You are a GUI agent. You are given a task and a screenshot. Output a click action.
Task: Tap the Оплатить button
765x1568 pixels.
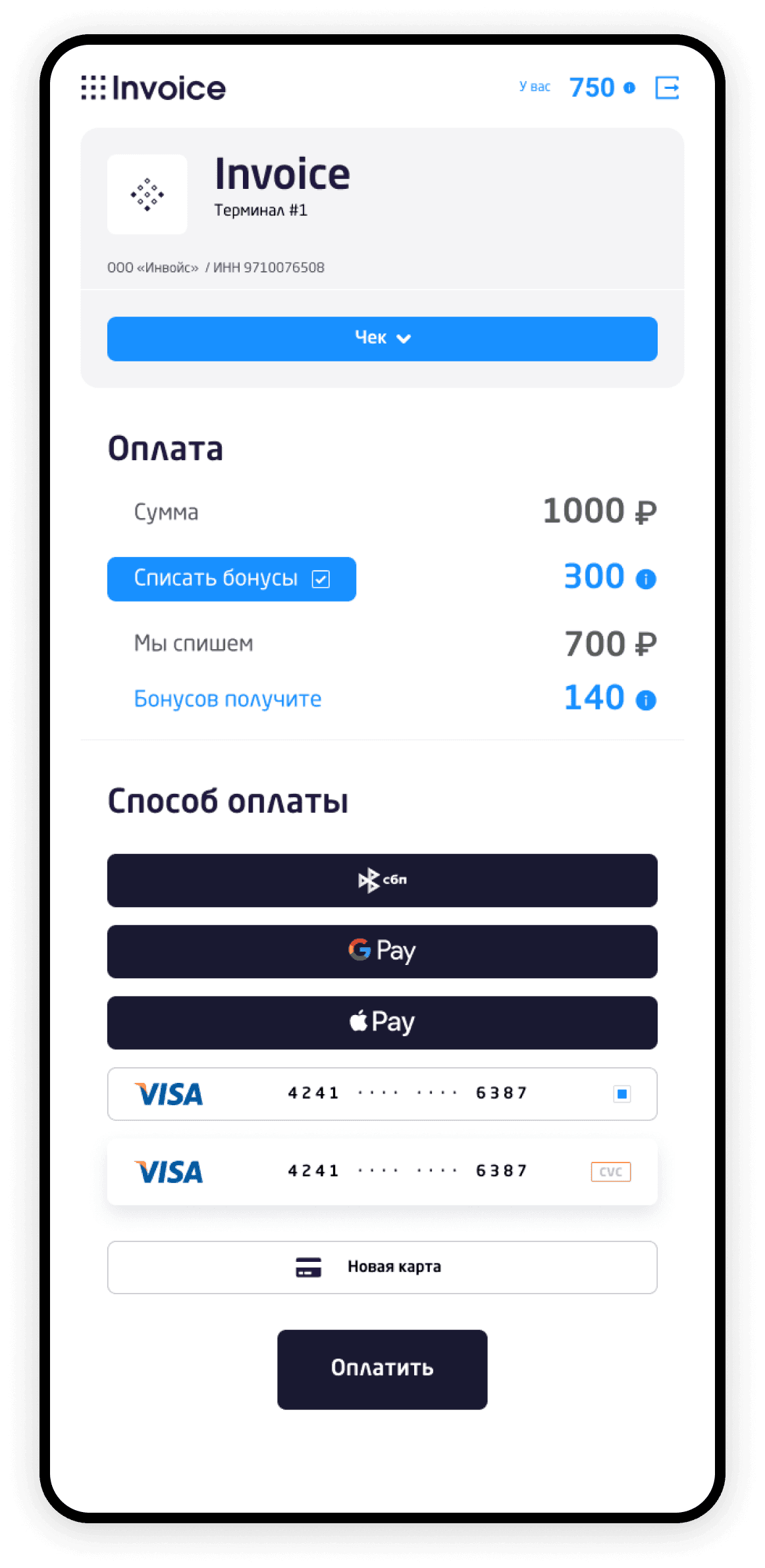[382, 1369]
